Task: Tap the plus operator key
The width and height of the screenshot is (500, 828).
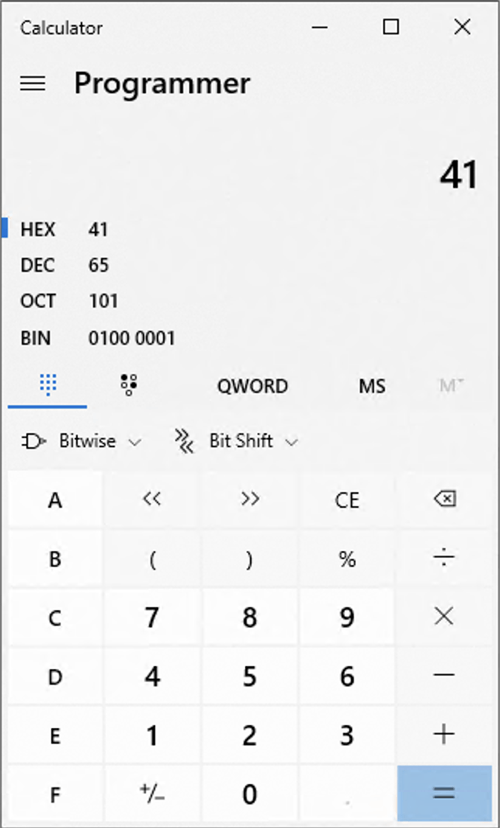Action: 444,735
